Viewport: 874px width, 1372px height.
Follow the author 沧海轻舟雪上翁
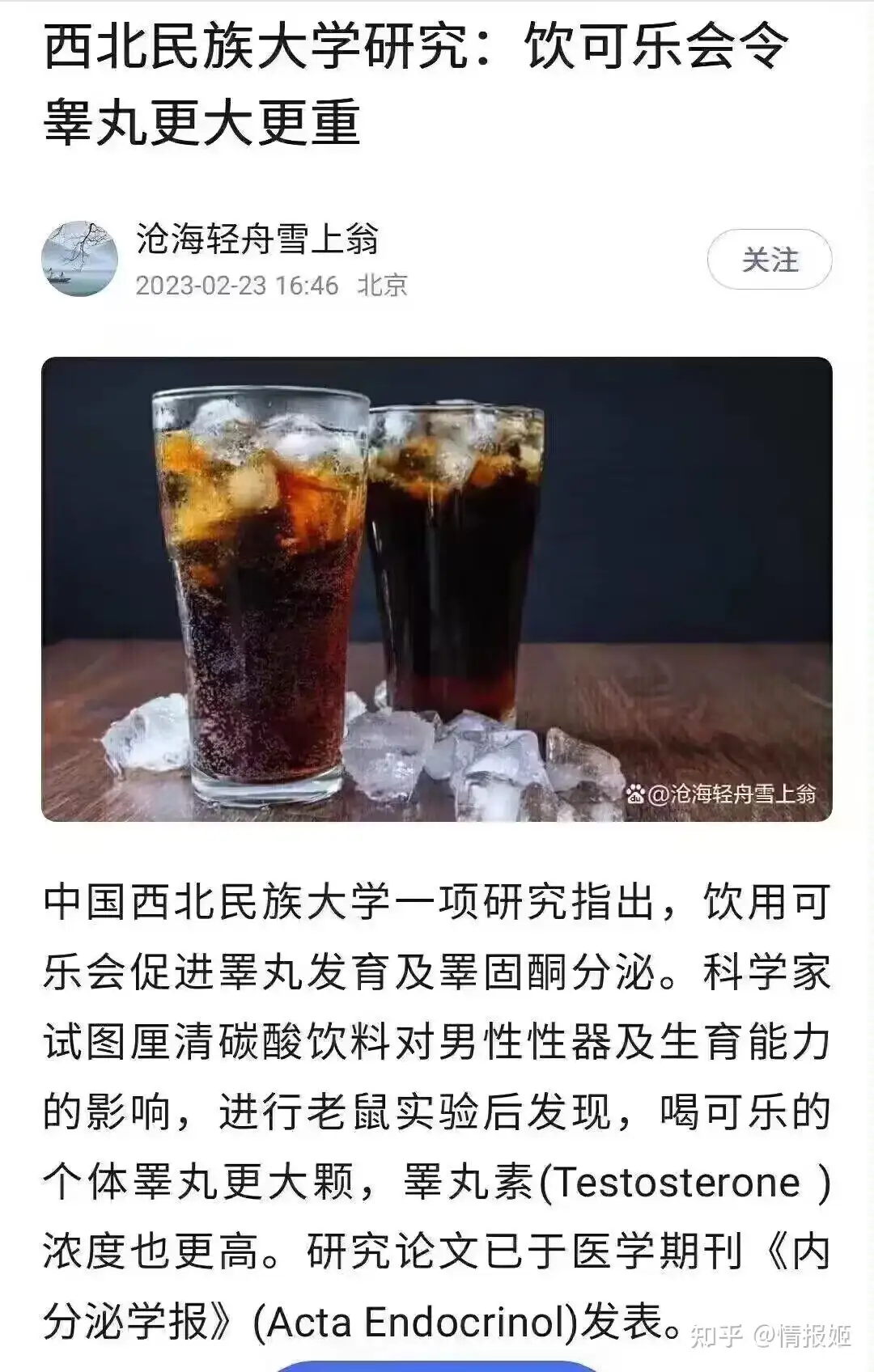(769, 260)
